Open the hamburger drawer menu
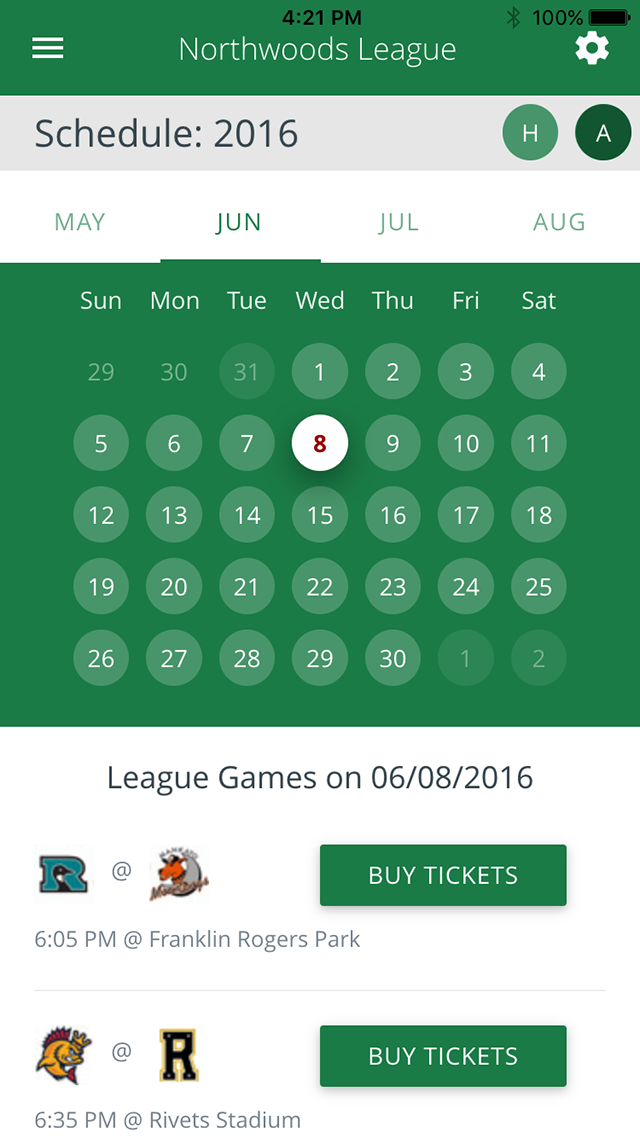Image resolution: width=640 pixels, height=1136 pixels. [x=48, y=49]
